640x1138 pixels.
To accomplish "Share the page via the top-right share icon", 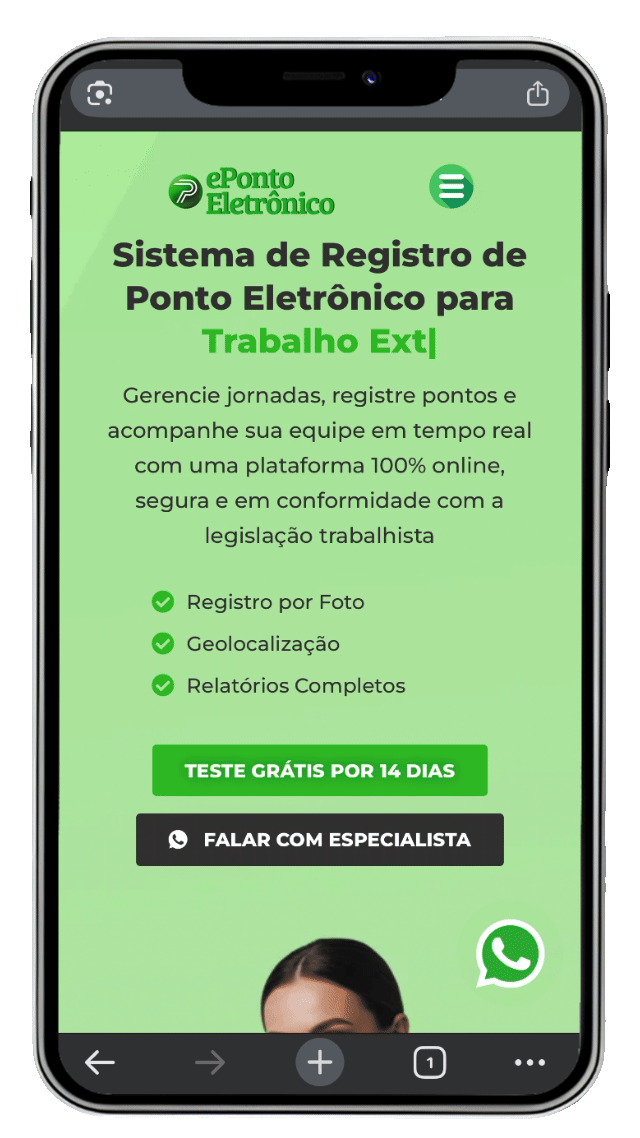I will tap(537, 94).
